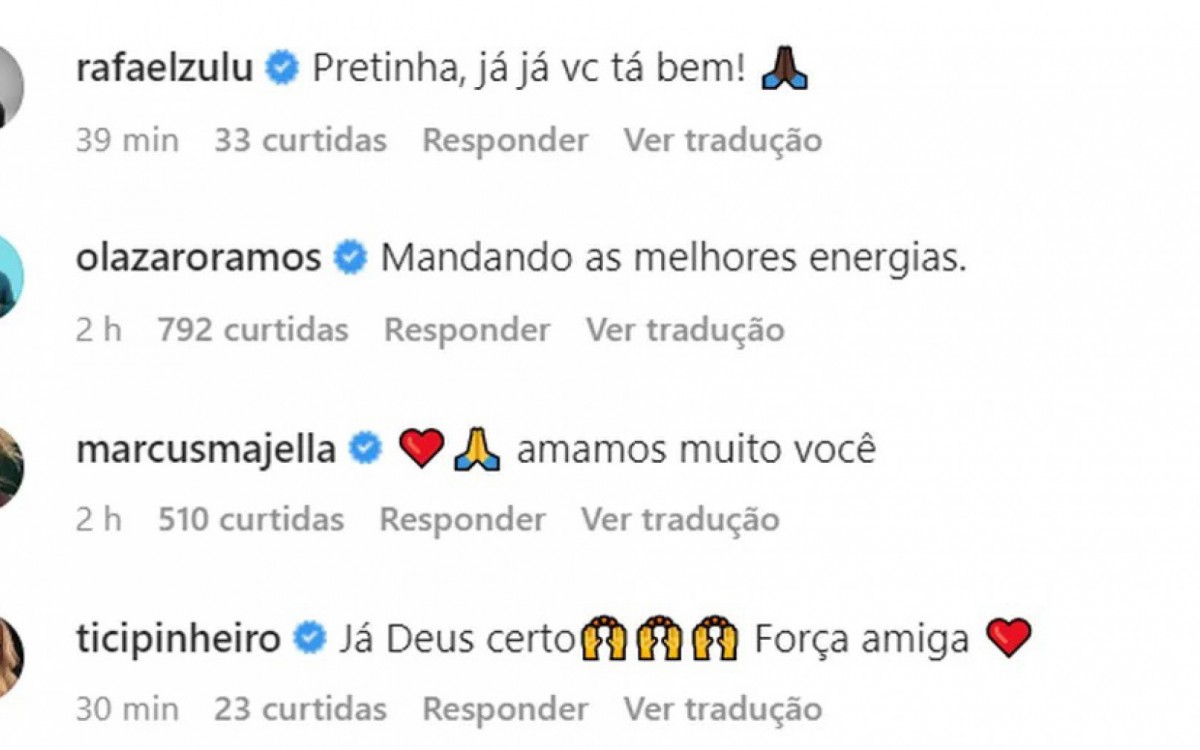Open olazaroramos's profile

[198, 259]
